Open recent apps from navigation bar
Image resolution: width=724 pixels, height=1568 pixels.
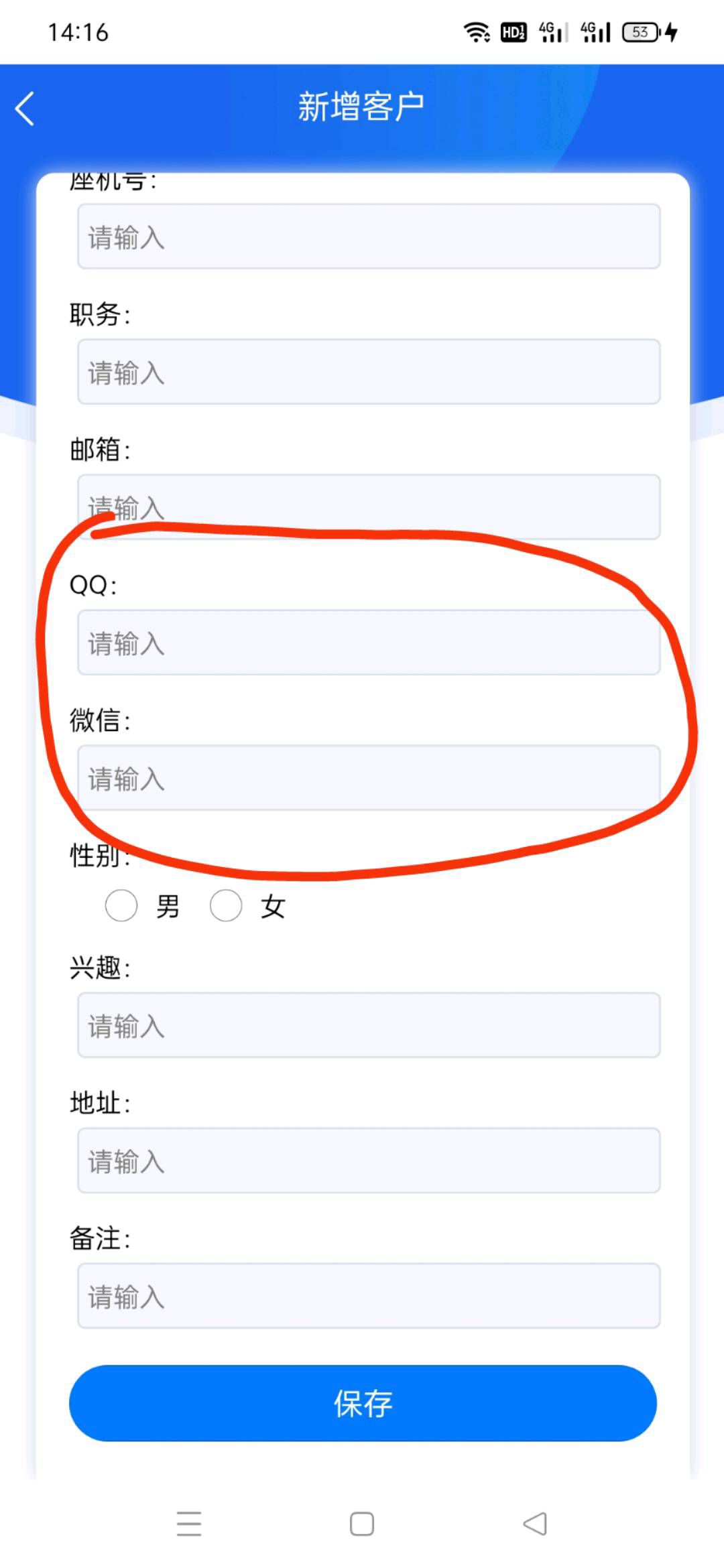189,1524
